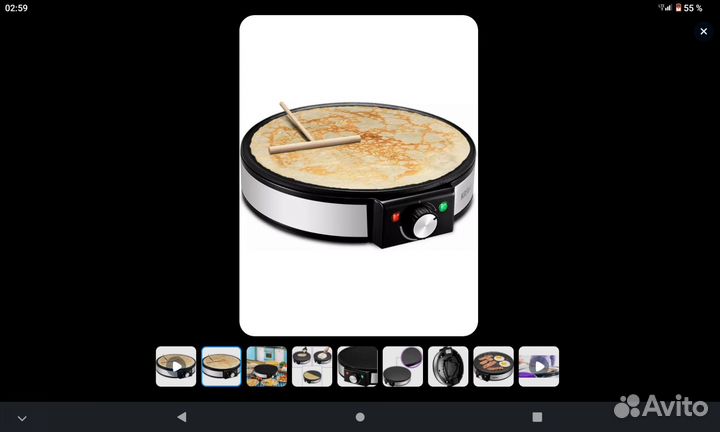Open the recent apps view
The image size is (720, 432).
click(x=537, y=417)
